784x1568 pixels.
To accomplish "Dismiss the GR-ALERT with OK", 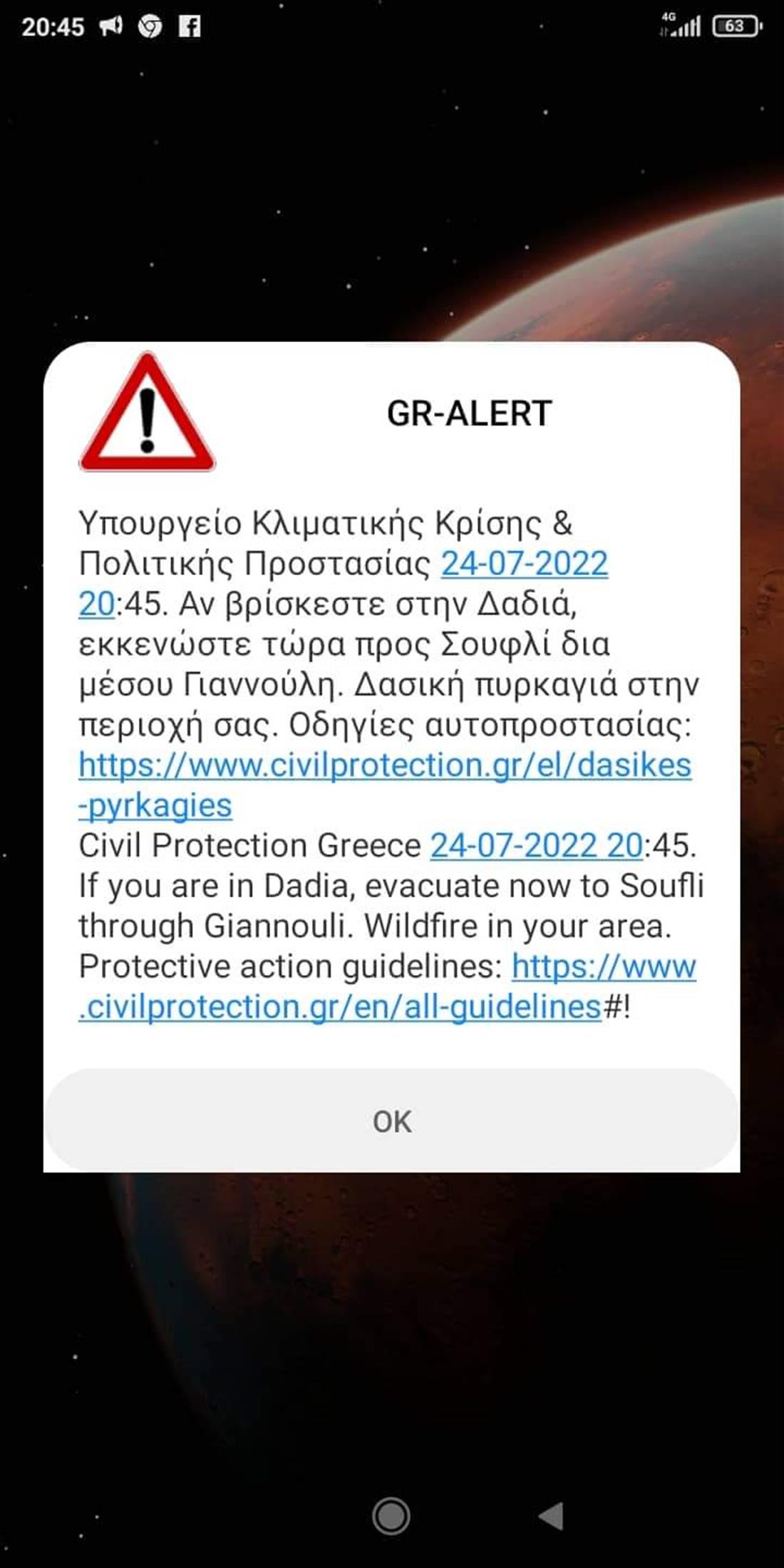I will [391, 1120].
